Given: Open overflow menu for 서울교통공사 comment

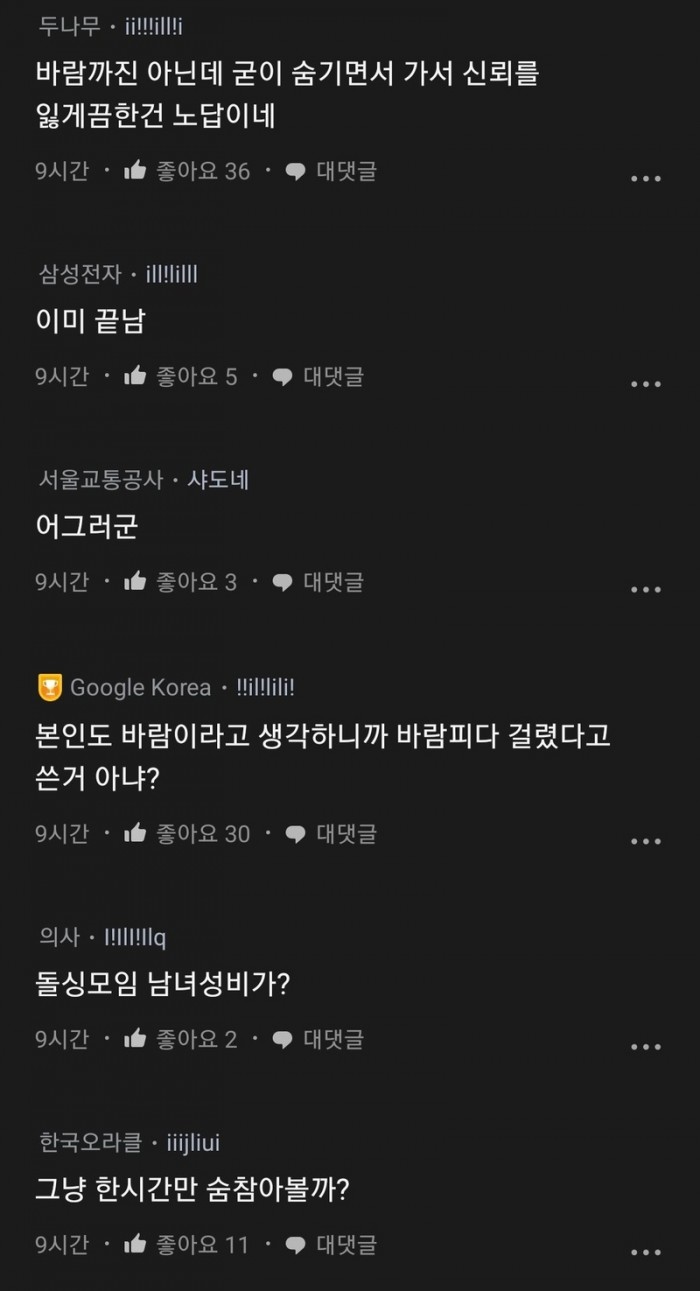Looking at the screenshot, I should click(x=646, y=590).
